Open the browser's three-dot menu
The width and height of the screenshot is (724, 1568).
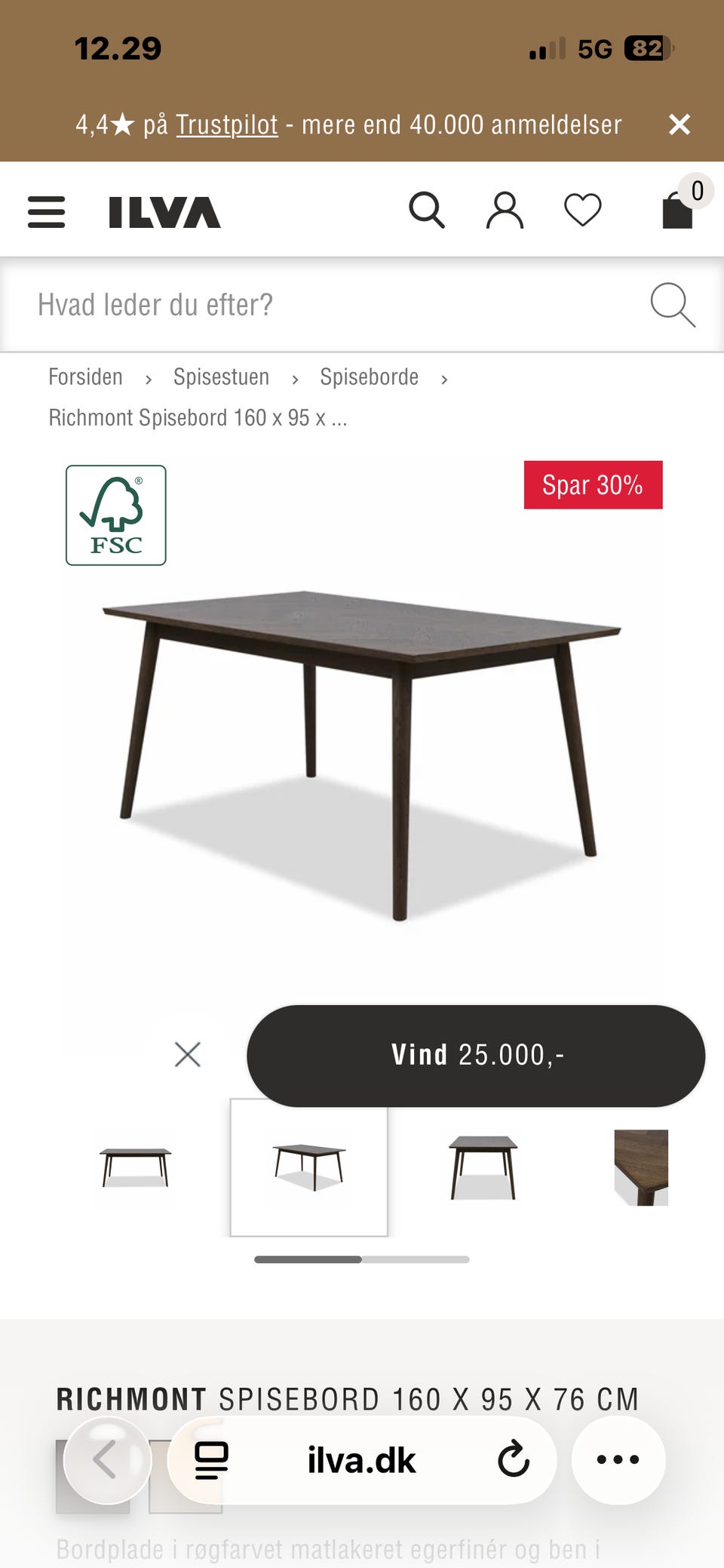click(x=618, y=1460)
